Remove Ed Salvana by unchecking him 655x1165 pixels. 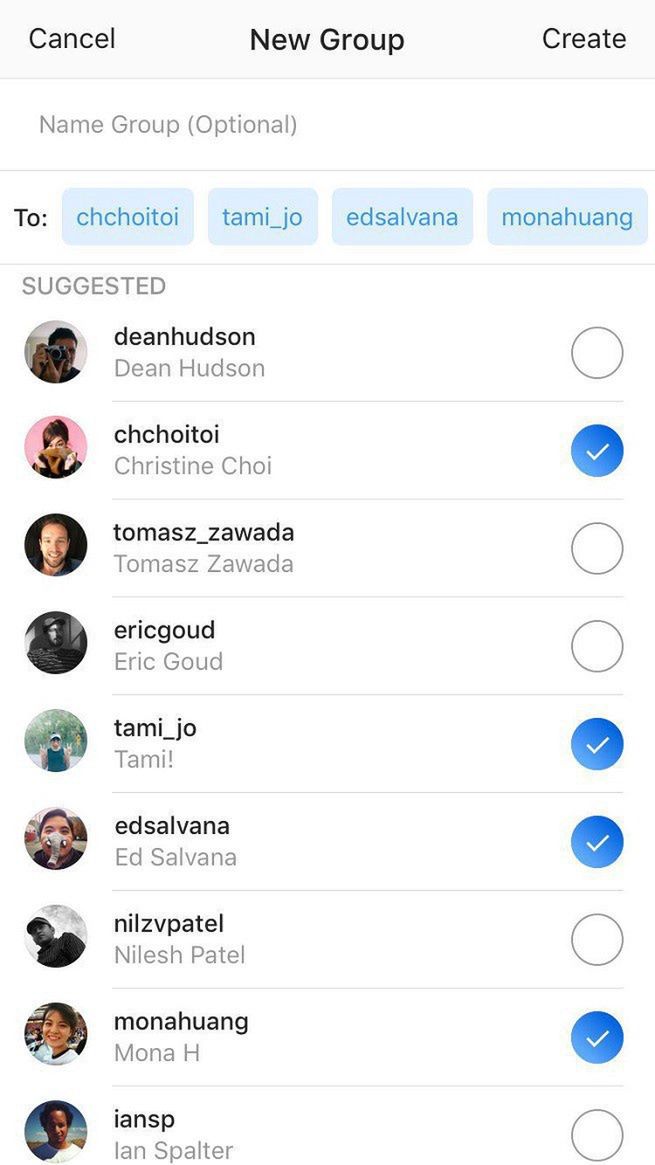pyautogui.click(x=597, y=843)
